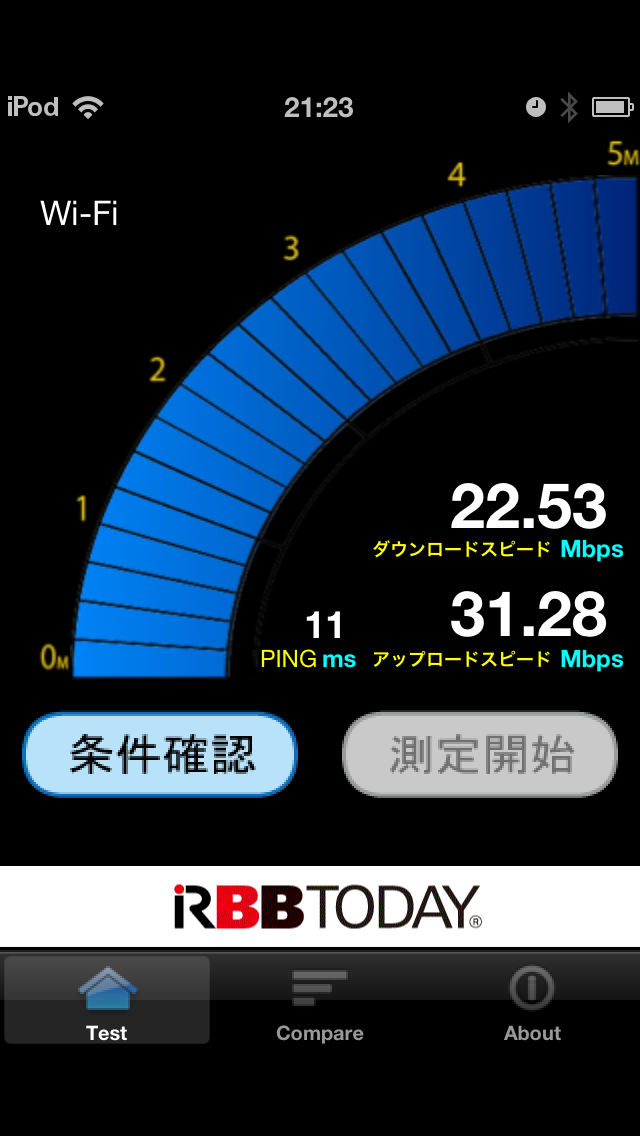Open the RBB TODAY banner
The image size is (640, 1136).
pyautogui.click(x=320, y=906)
